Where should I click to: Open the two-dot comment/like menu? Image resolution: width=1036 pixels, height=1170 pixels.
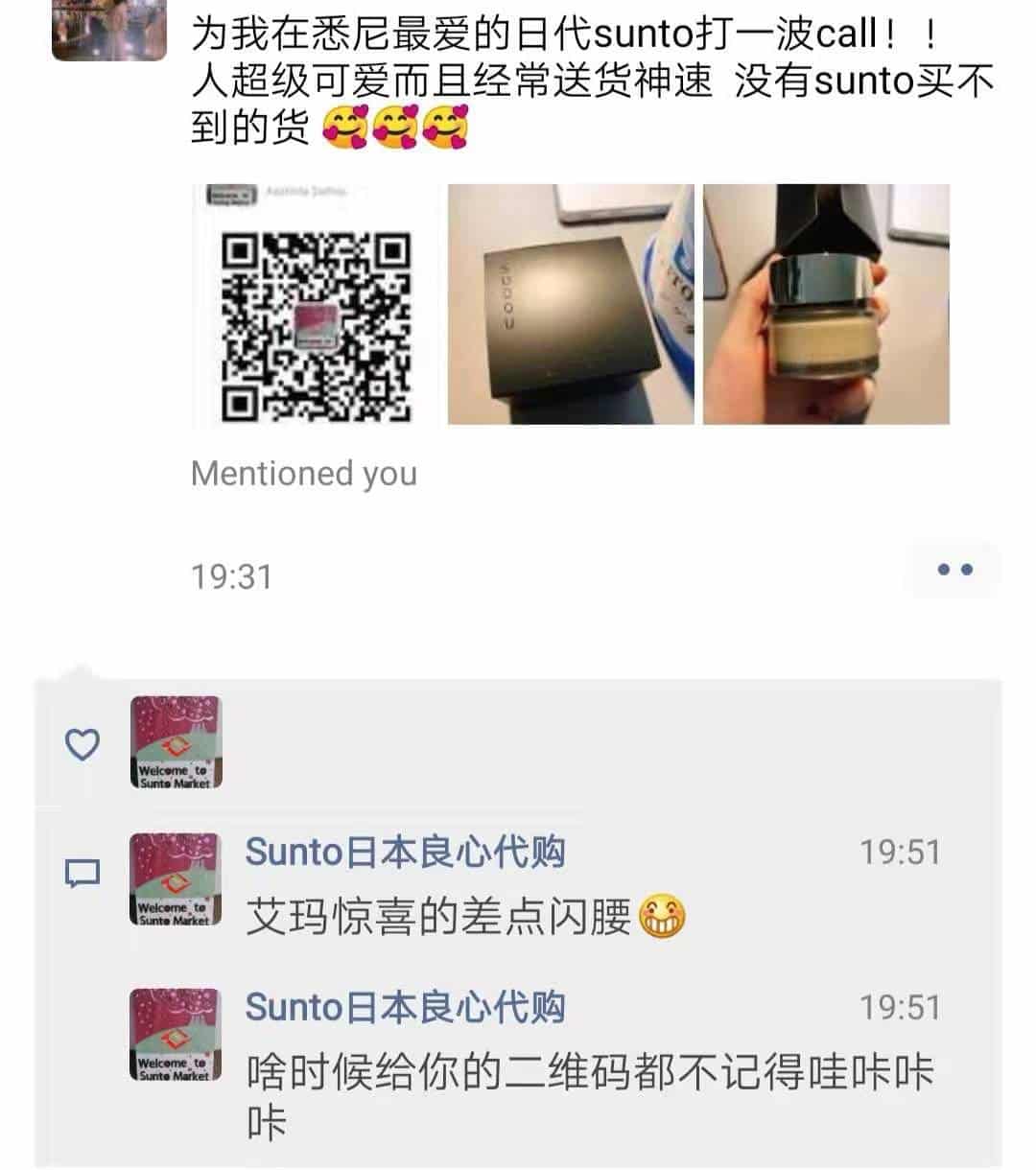pos(954,570)
